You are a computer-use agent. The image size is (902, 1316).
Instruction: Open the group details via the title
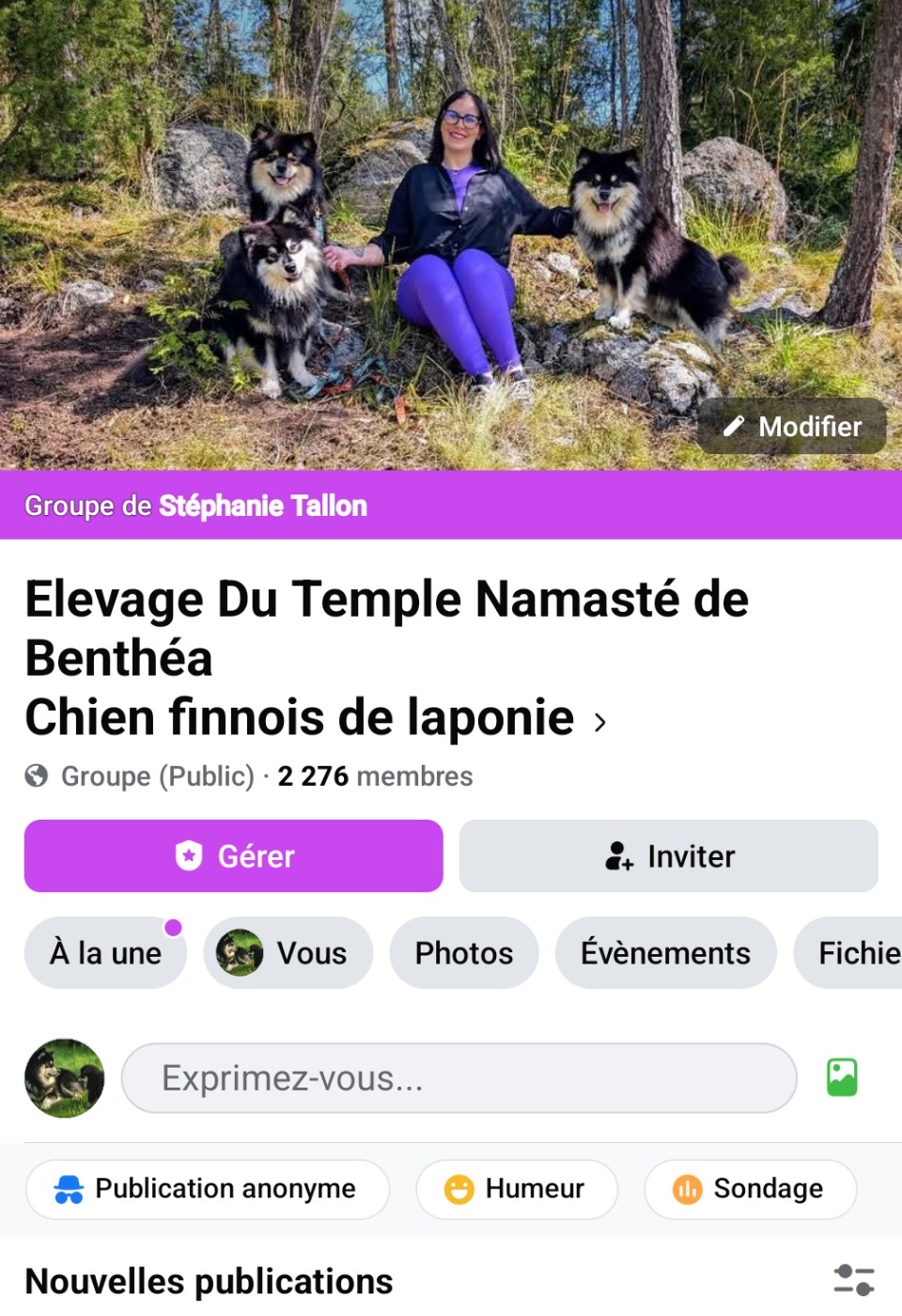click(387, 658)
